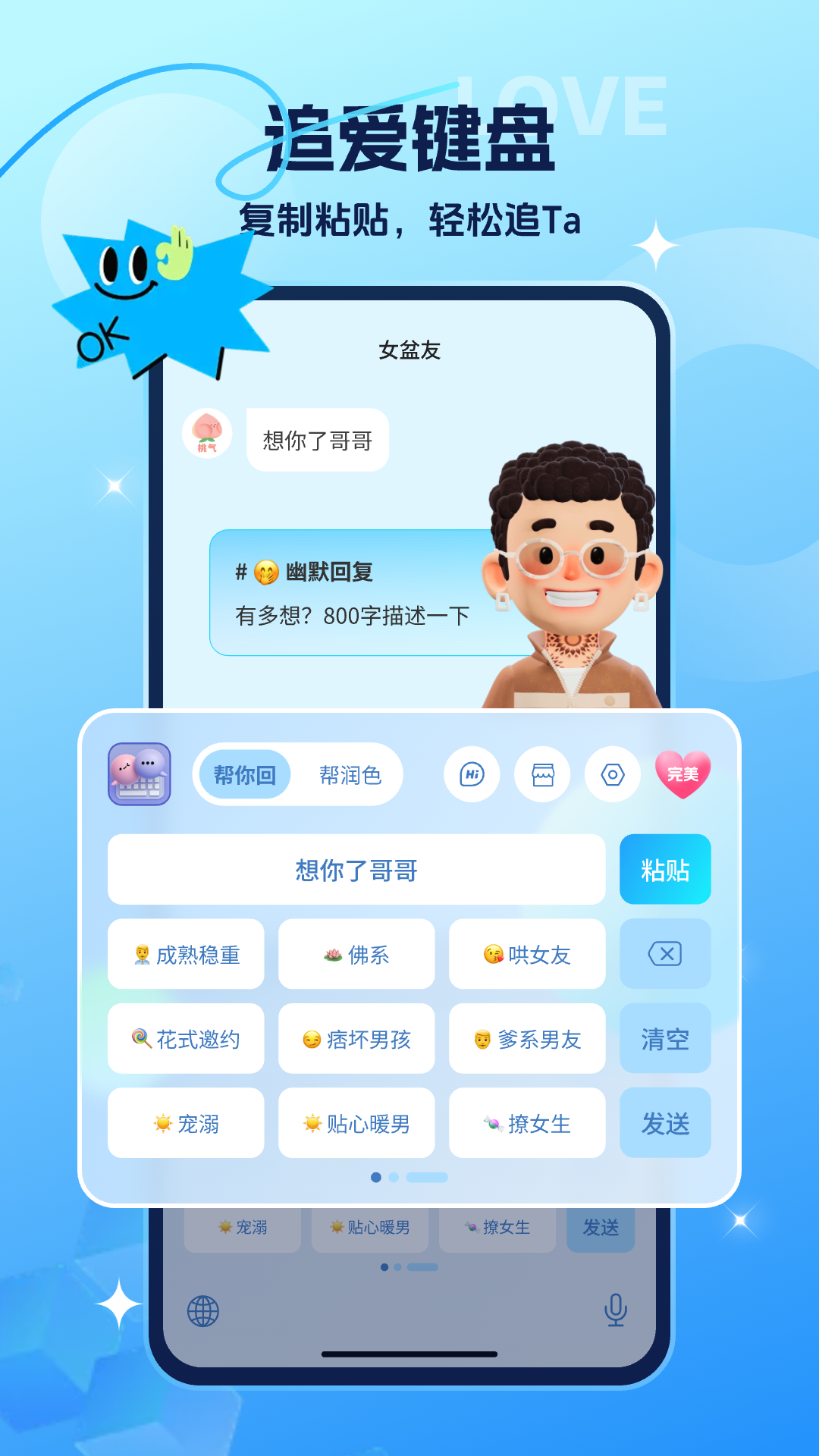Open the Hi greeting icon feature
This screenshot has width=819, height=1456.
pos(471,774)
